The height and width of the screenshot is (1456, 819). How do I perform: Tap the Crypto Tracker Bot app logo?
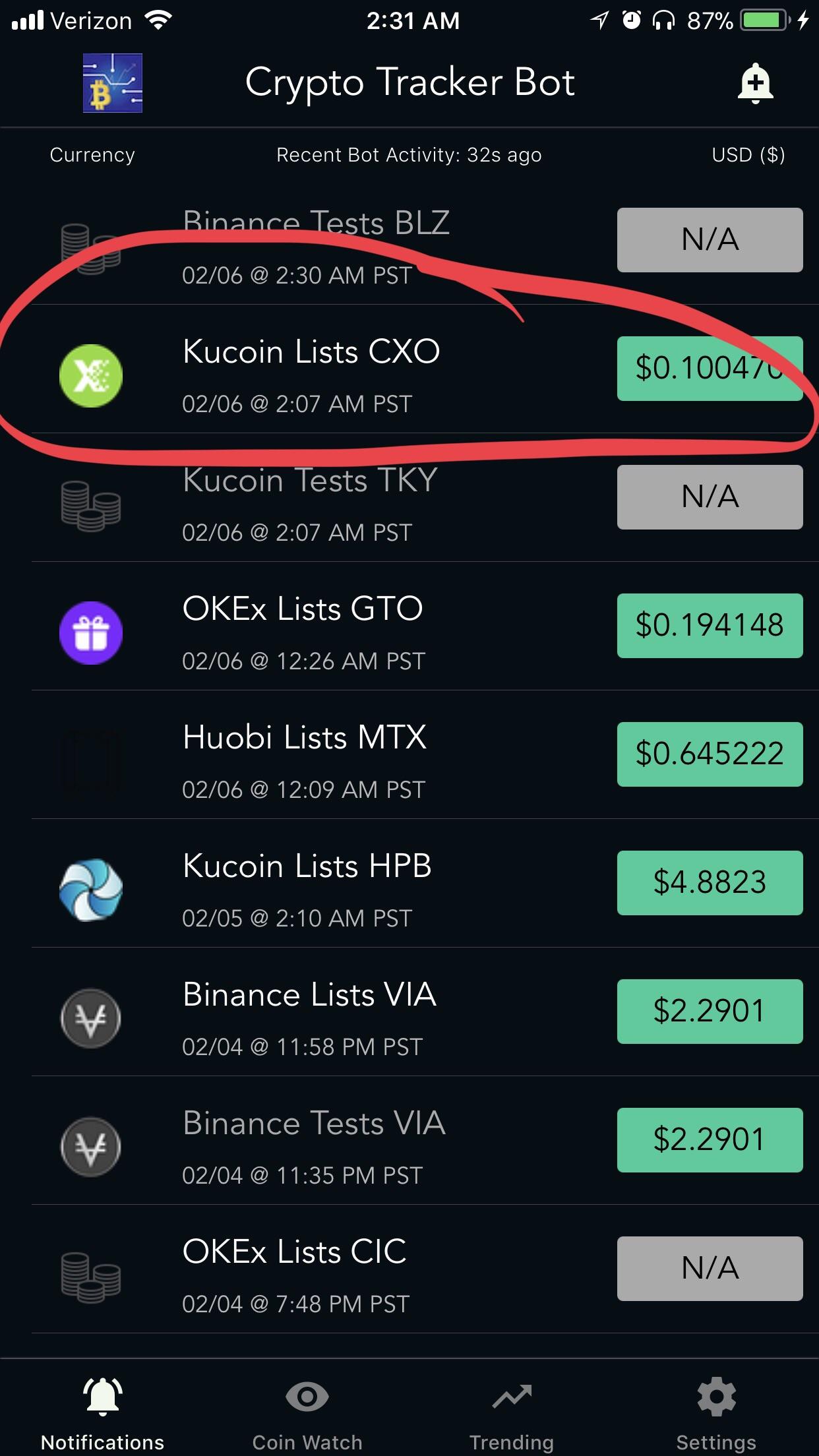(x=111, y=82)
